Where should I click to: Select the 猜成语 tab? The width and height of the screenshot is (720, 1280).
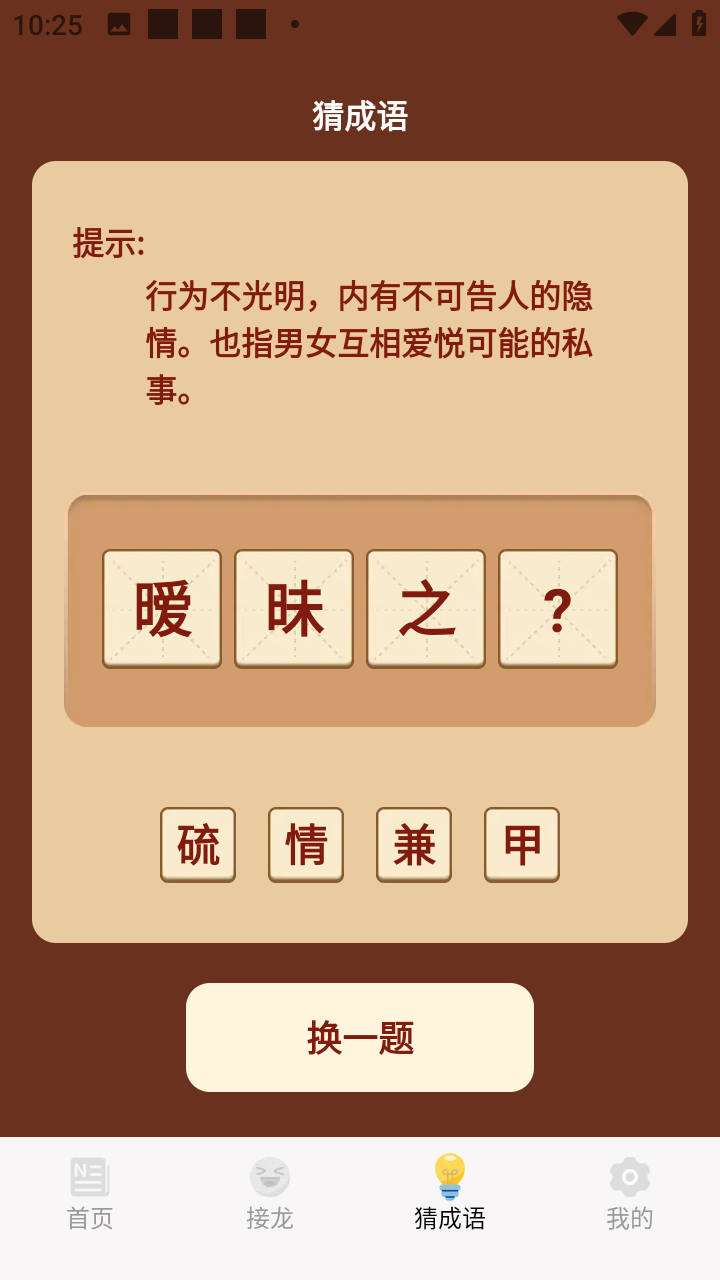click(450, 1195)
